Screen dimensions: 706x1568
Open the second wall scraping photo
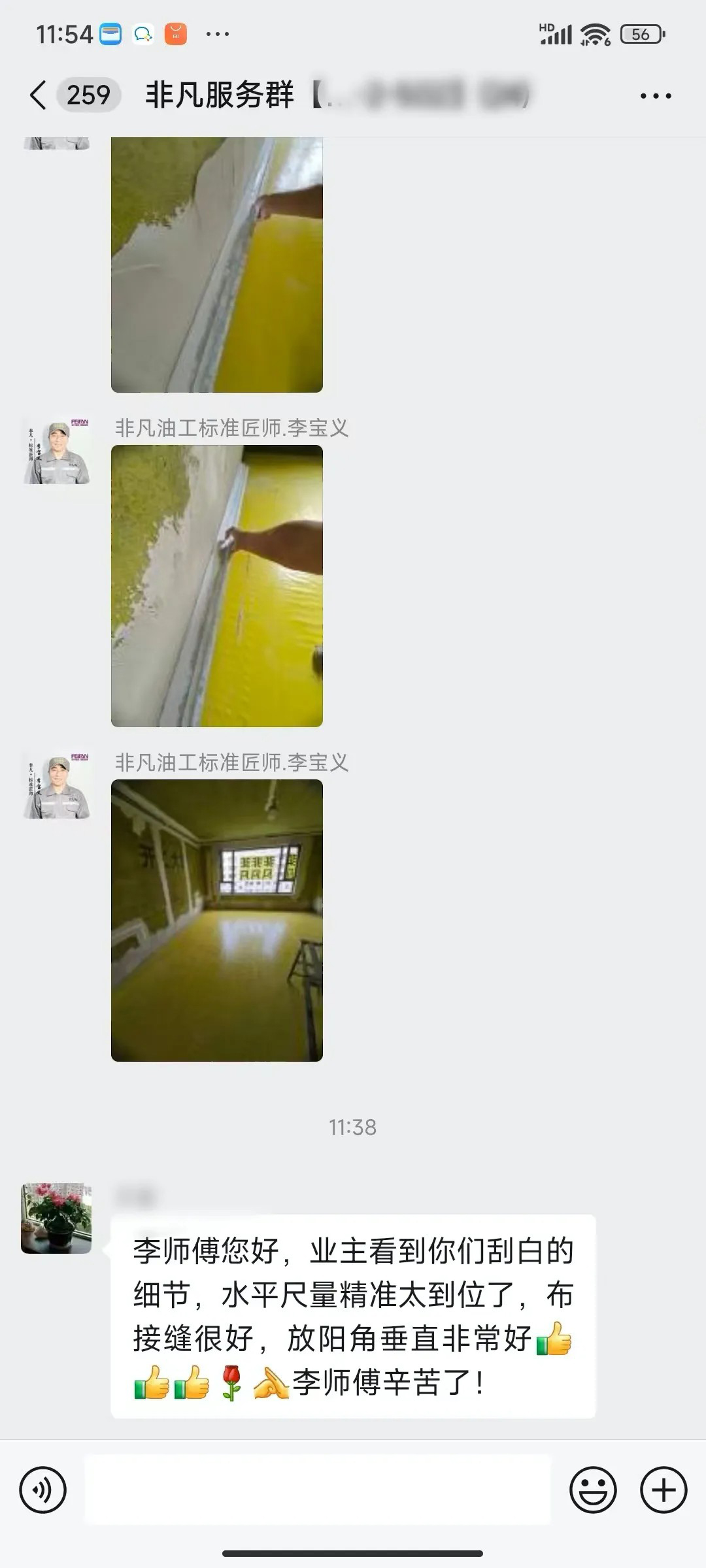point(216,585)
